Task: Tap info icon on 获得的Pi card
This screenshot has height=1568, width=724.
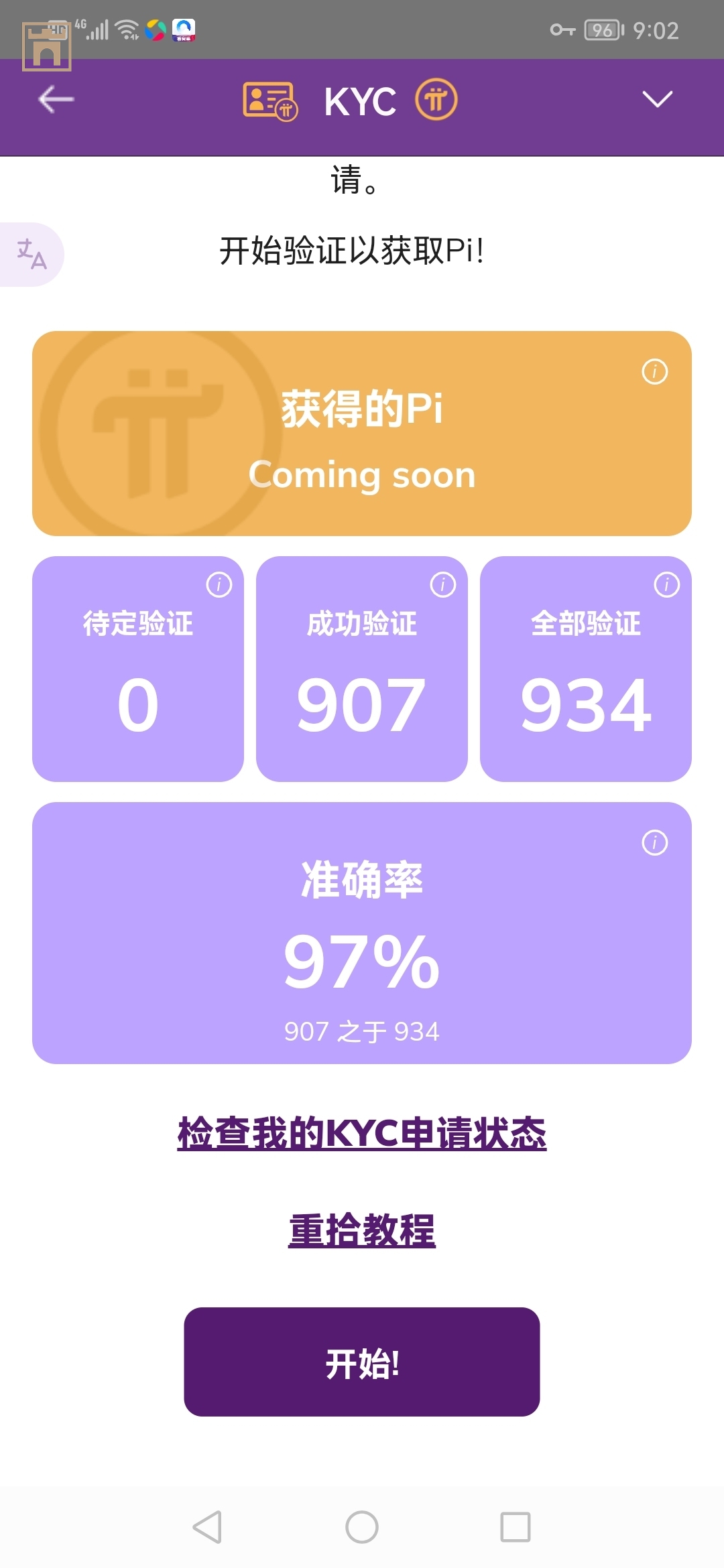Action: tap(654, 371)
